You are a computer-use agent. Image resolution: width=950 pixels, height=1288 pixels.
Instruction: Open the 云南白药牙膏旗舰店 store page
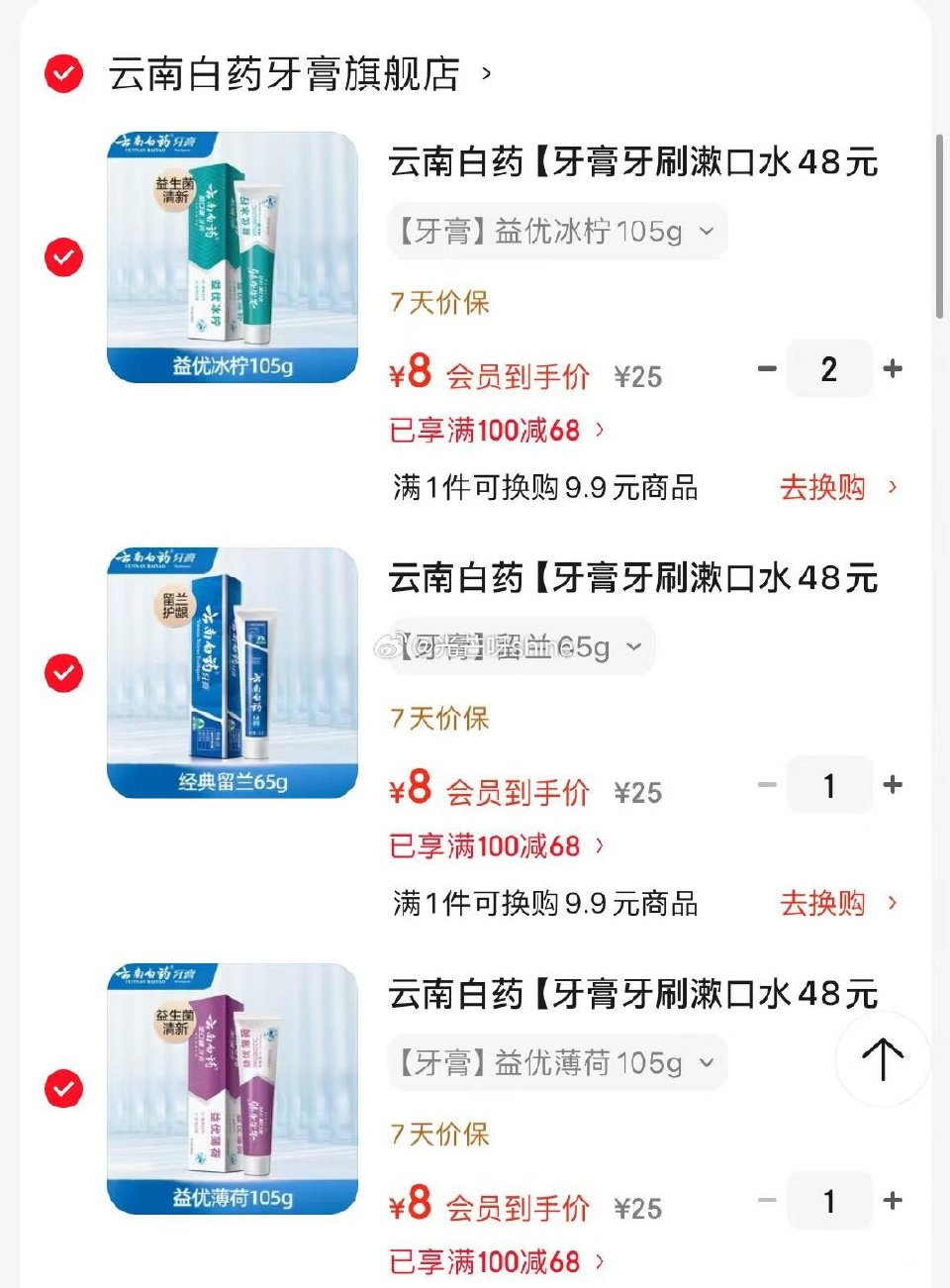[x=287, y=72]
